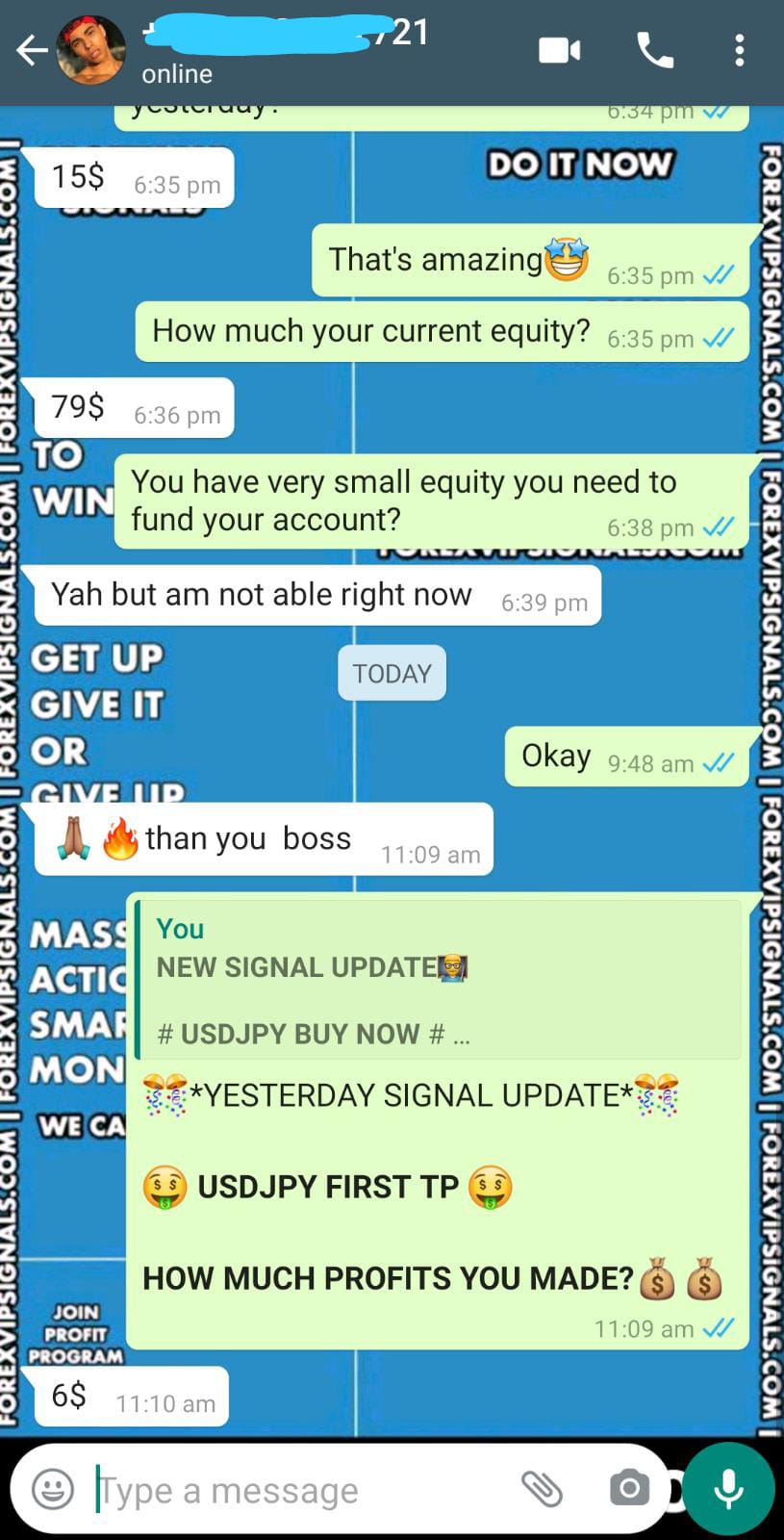Open the emoji picker
This screenshot has height=1540, width=784.
tap(53, 1490)
